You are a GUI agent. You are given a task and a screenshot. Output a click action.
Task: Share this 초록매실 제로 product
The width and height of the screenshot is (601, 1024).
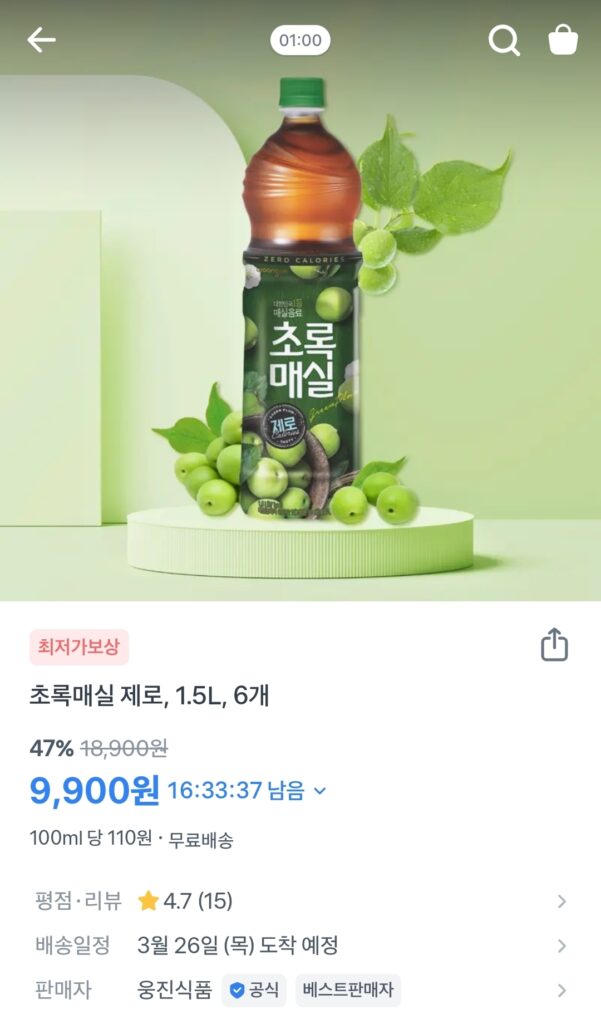[x=554, y=645]
